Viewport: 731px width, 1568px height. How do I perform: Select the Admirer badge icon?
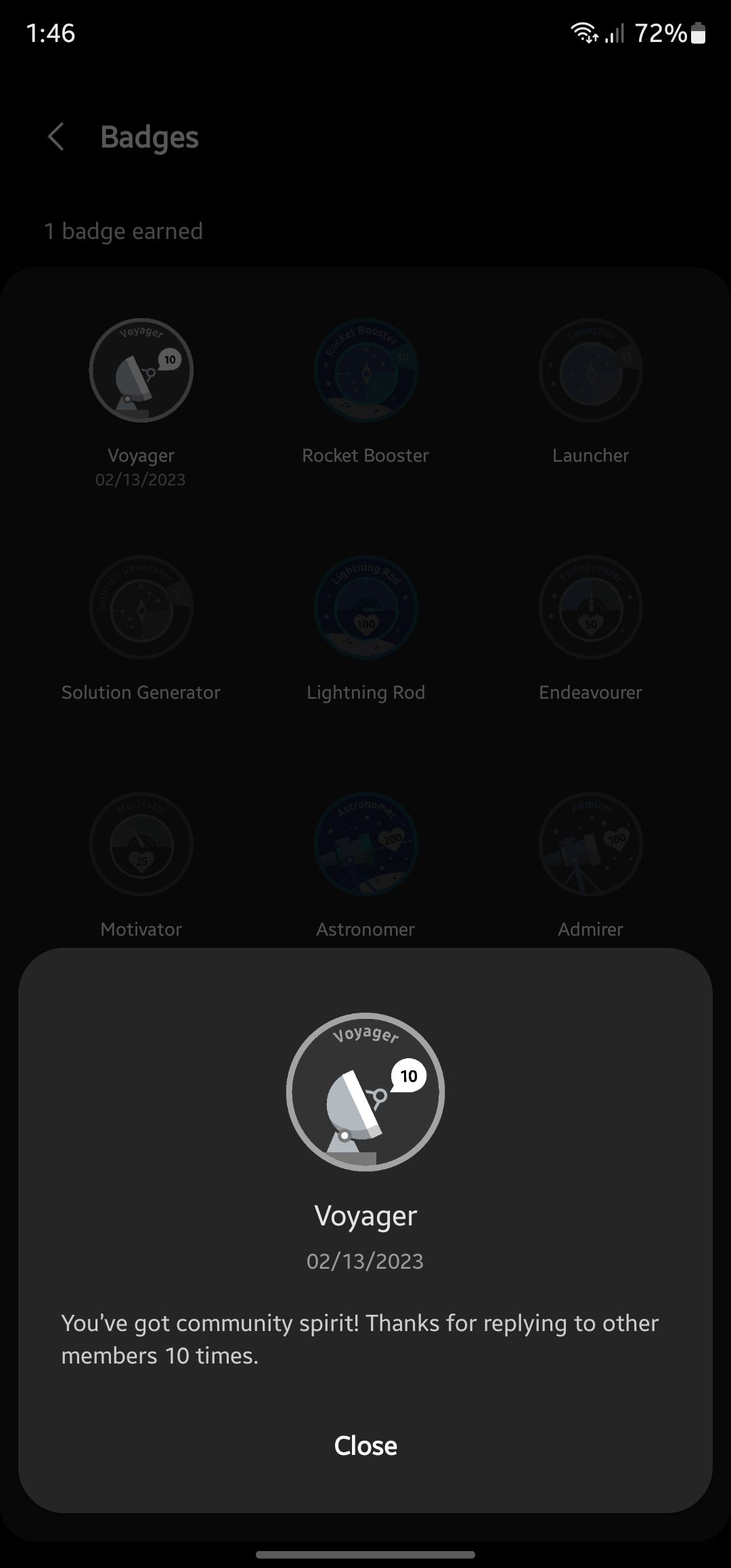click(x=591, y=844)
